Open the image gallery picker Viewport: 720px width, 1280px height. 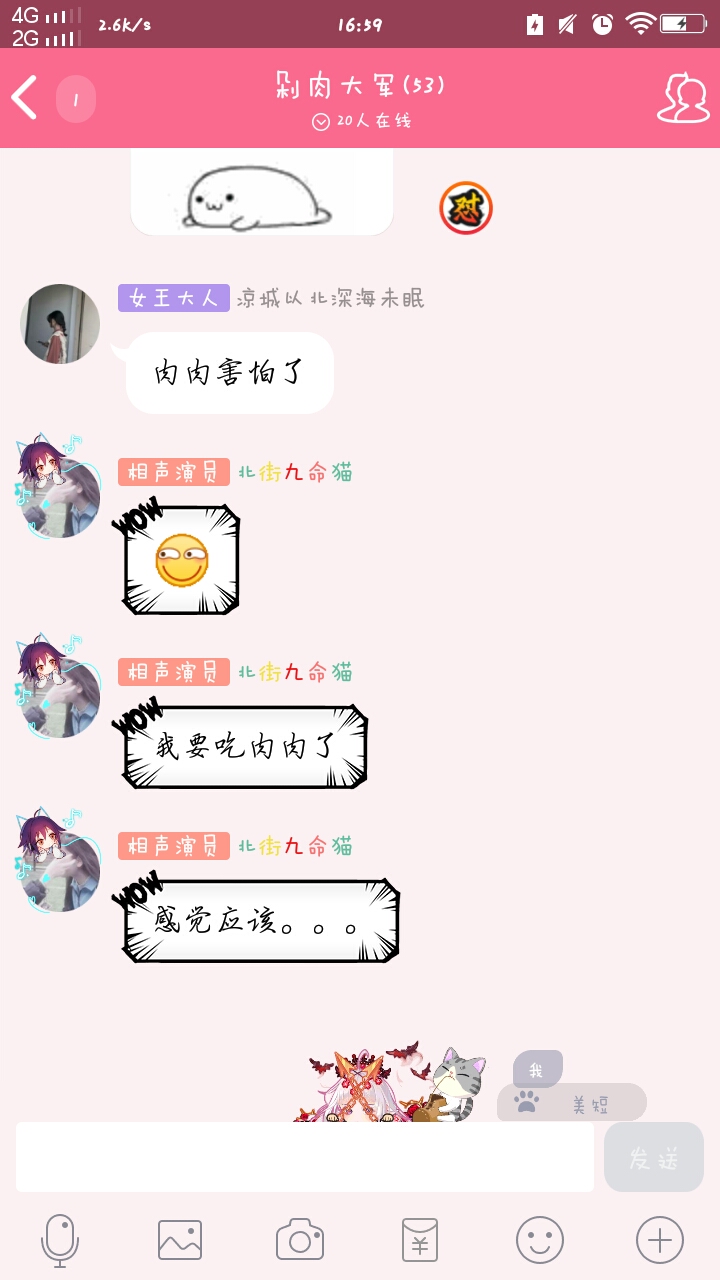point(180,1240)
